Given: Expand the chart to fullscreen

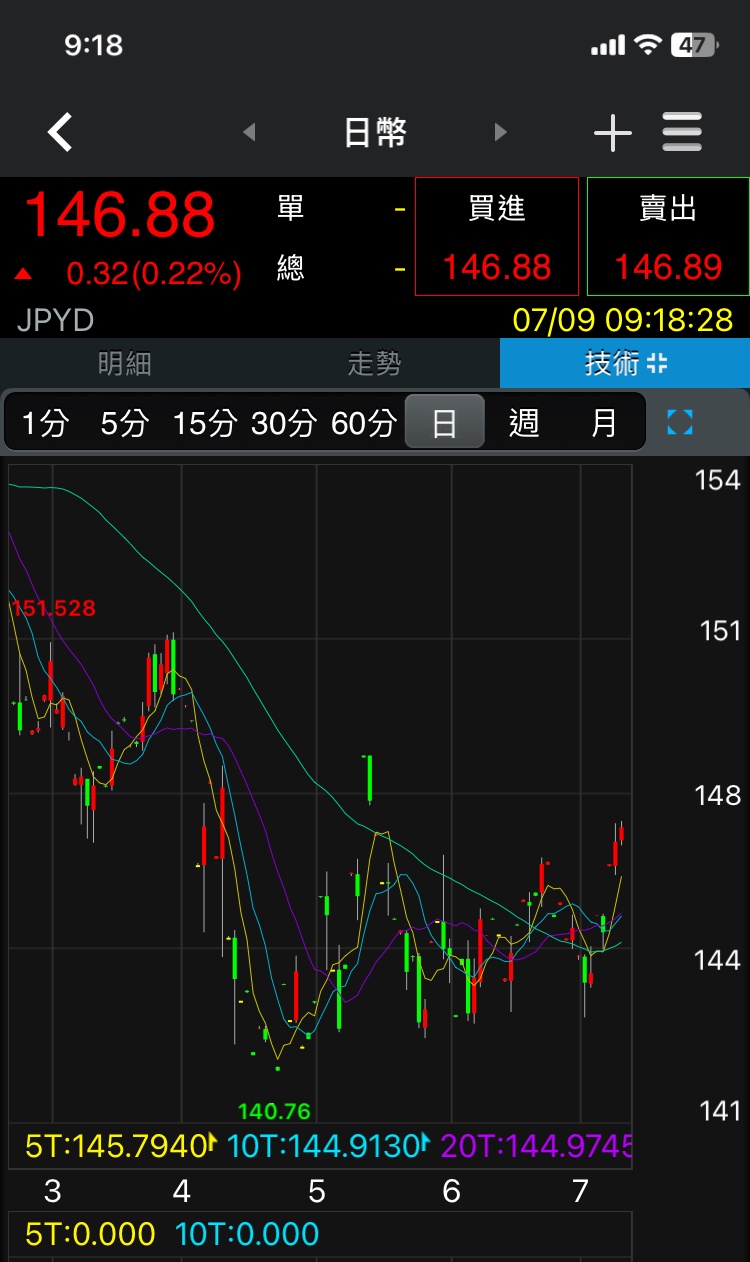Looking at the screenshot, I should [x=680, y=422].
